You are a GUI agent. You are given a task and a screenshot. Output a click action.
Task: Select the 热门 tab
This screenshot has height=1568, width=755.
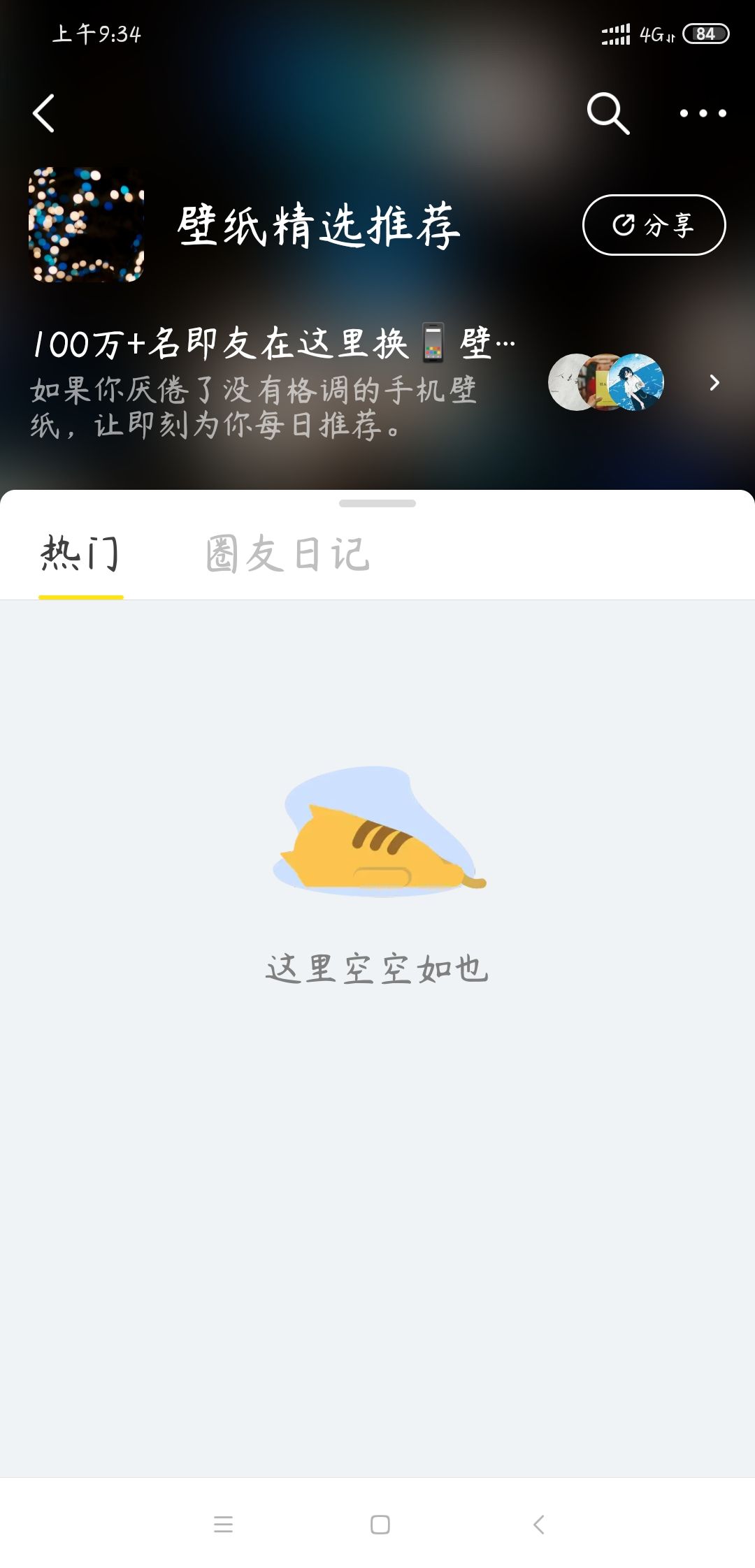tap(80, 554)
